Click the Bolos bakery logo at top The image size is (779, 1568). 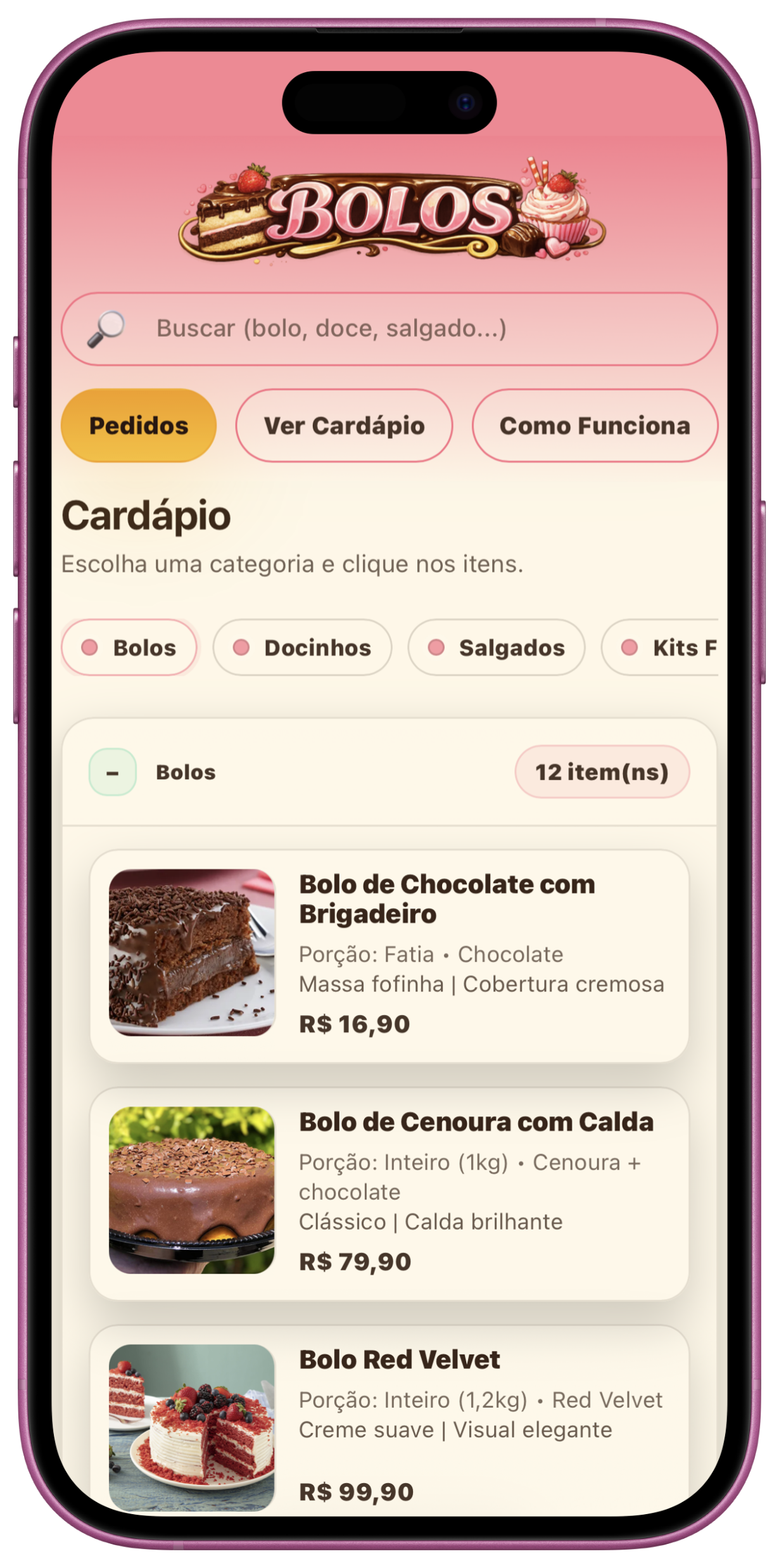tap(389, 212)
